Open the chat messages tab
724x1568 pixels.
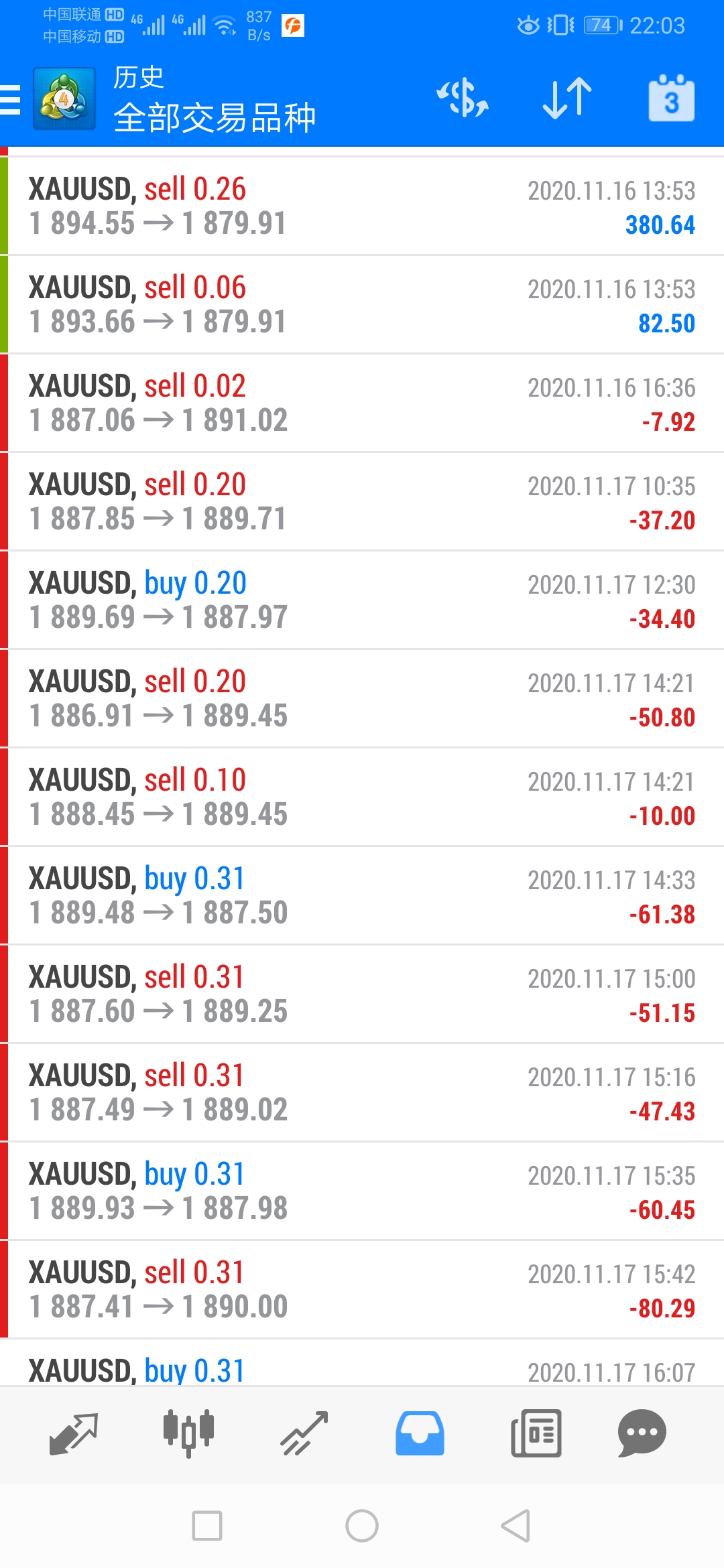point(642,1434)
